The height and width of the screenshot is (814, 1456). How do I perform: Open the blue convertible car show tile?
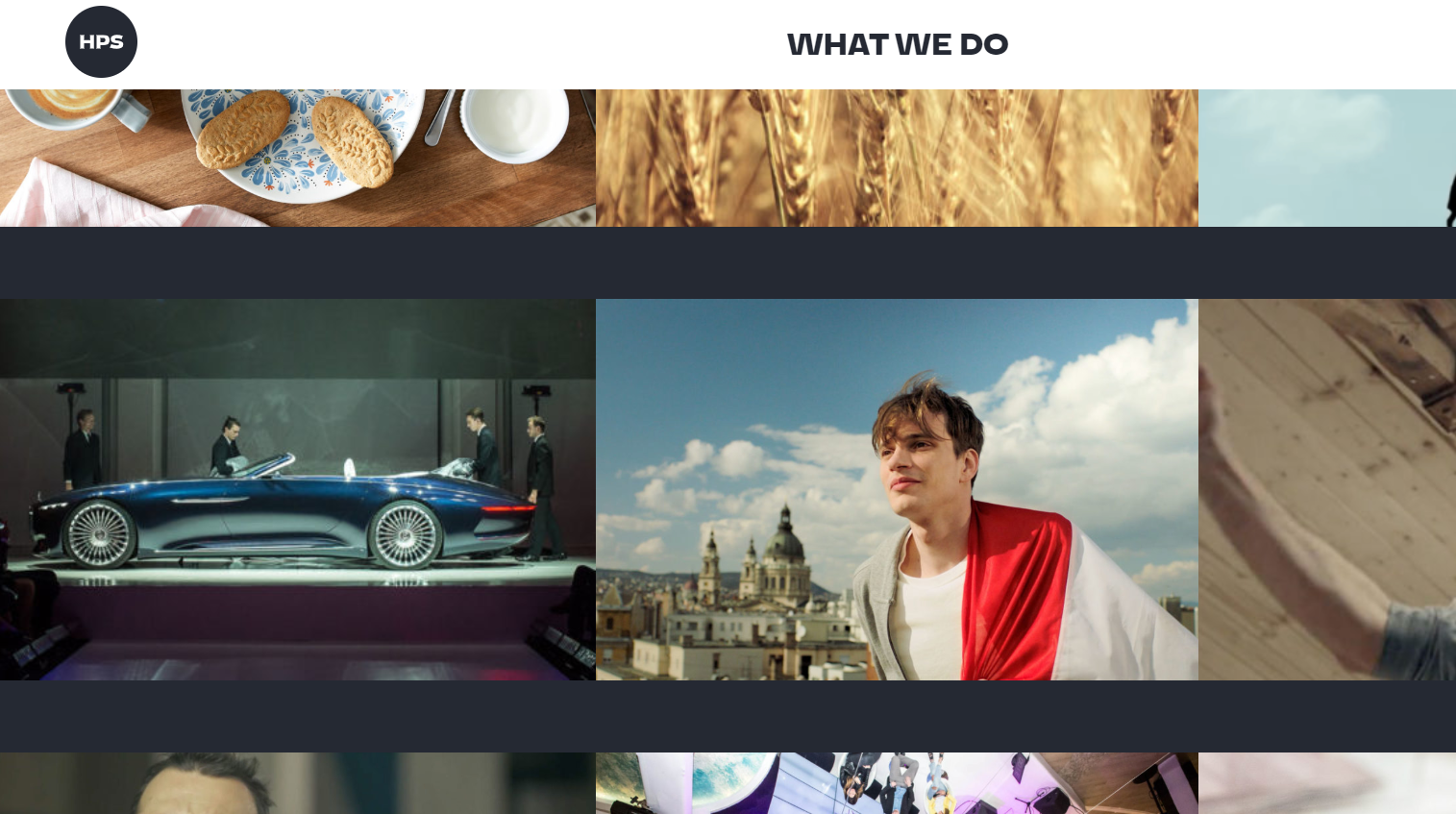(297, 489)
